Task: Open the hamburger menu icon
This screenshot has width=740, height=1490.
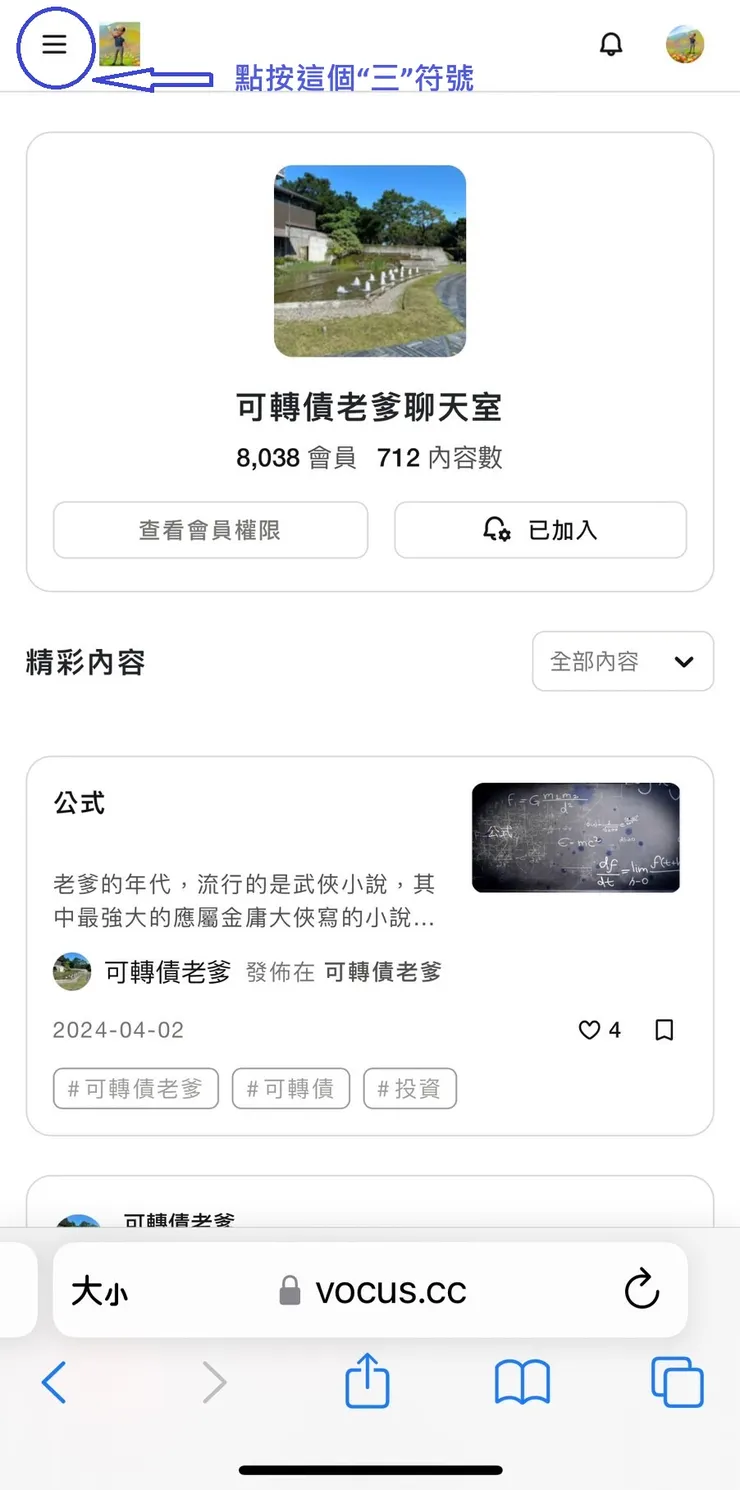Action: click(55, 44)
